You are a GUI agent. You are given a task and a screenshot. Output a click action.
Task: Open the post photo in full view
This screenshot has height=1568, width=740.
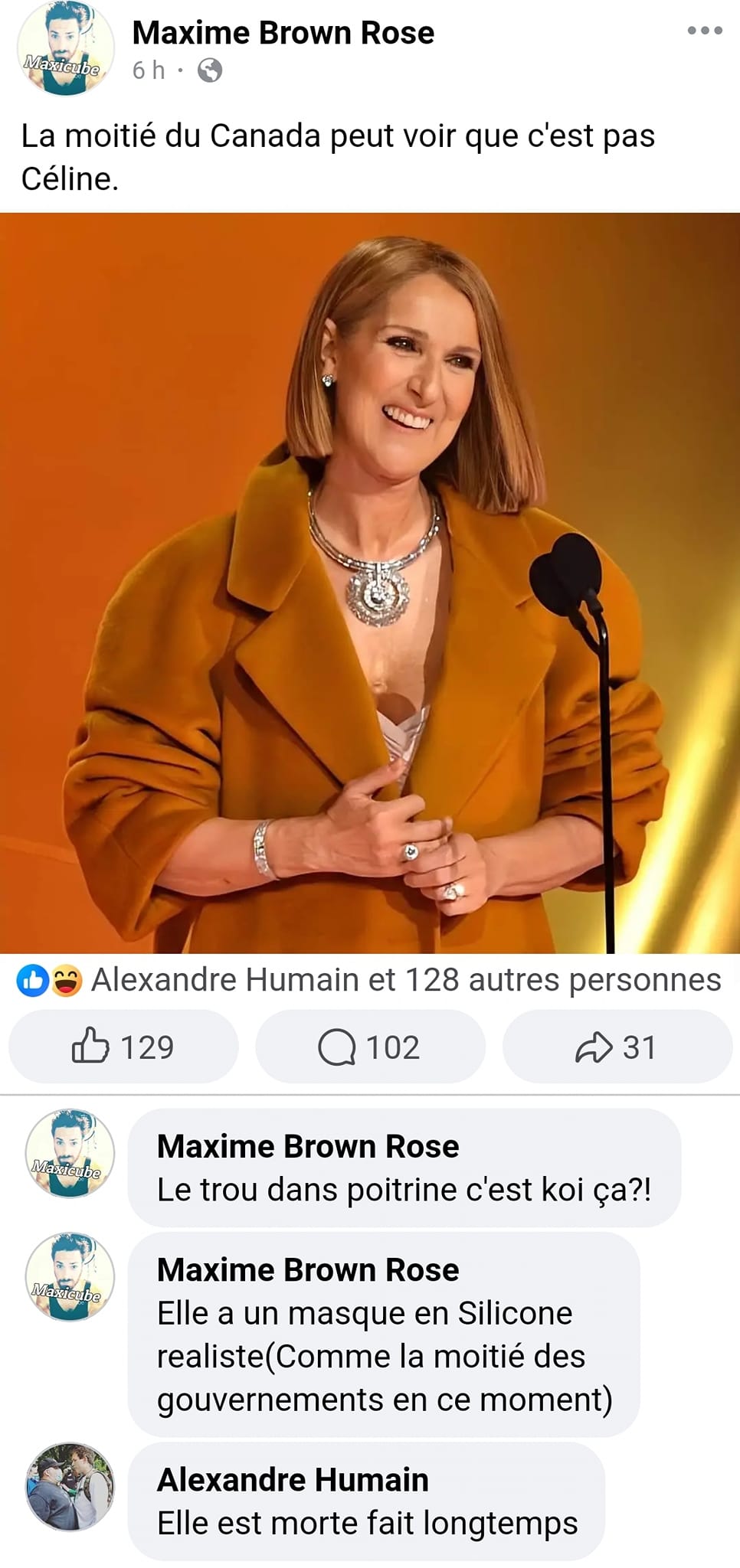tap(370, 583)
